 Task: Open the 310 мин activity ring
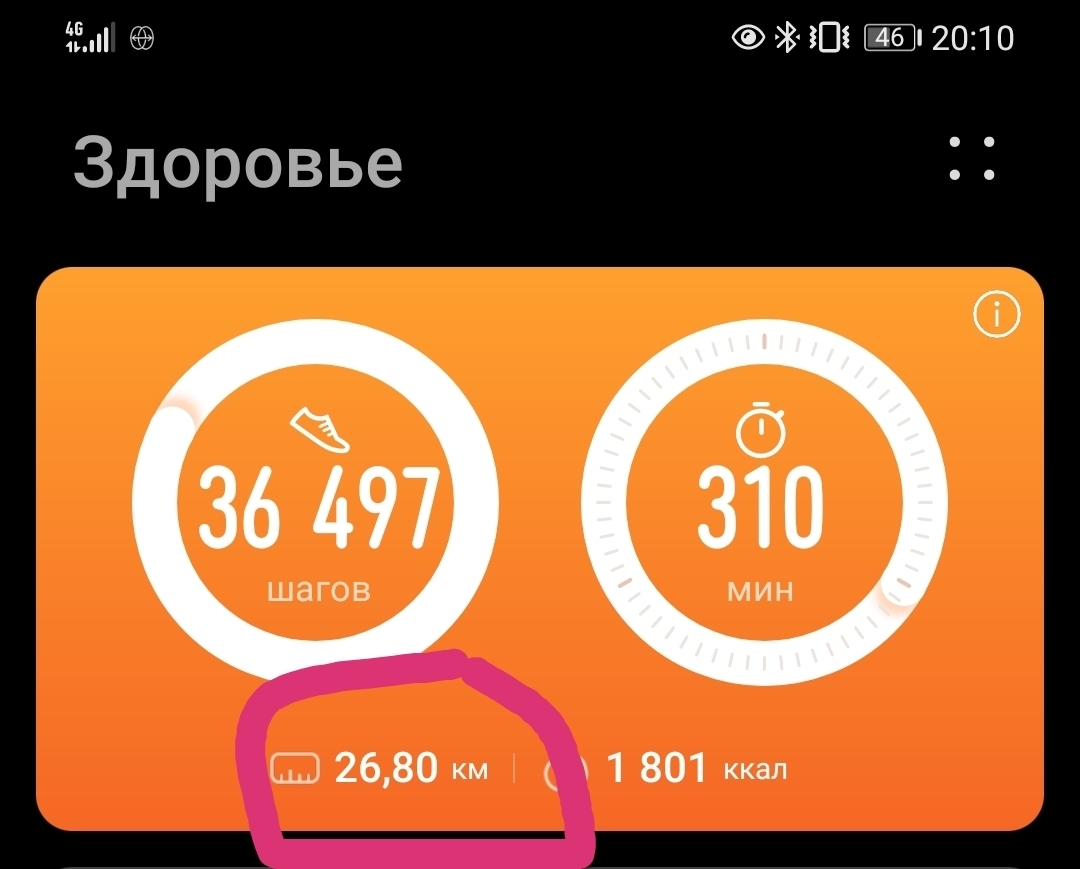click(762, 505)
